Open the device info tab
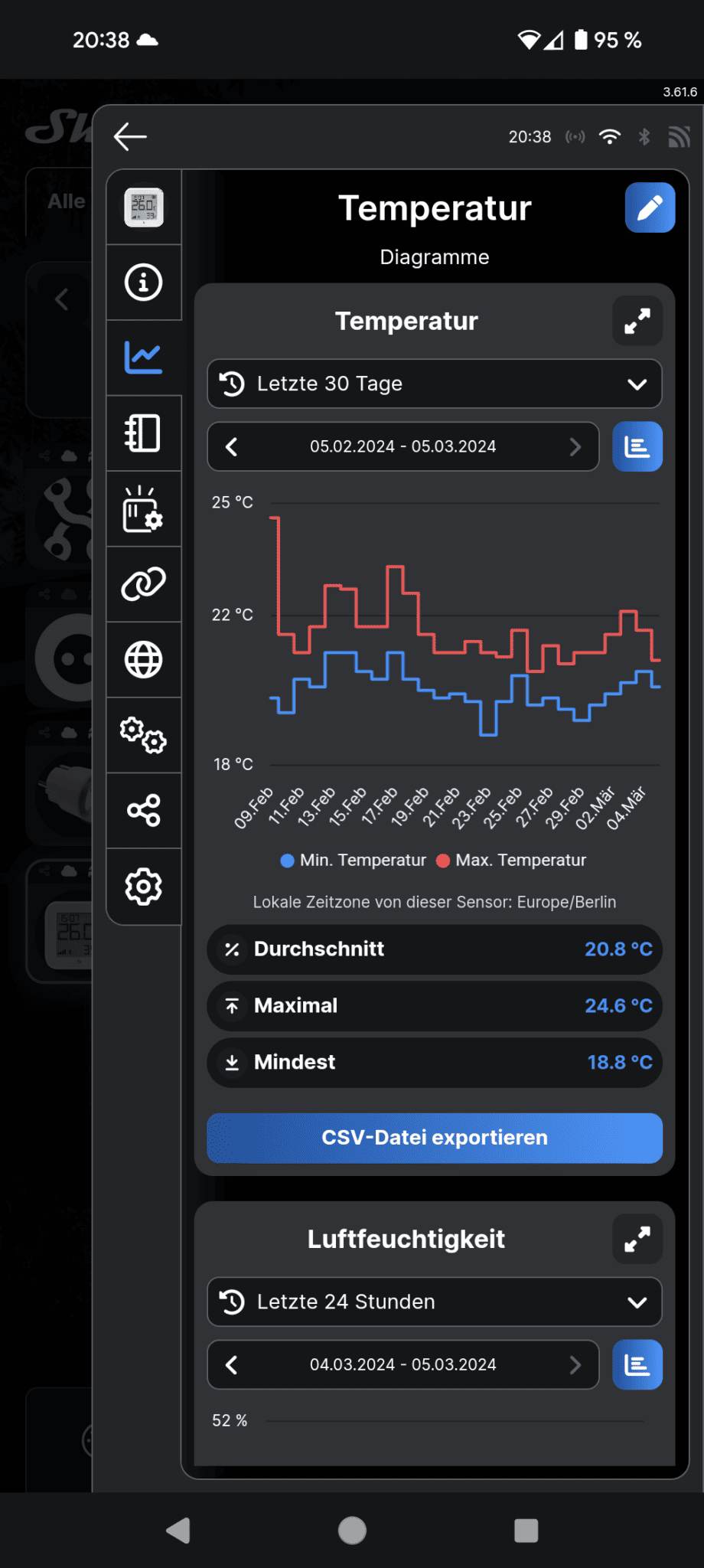Screen dimensions: 704x1568 (144, 283)
